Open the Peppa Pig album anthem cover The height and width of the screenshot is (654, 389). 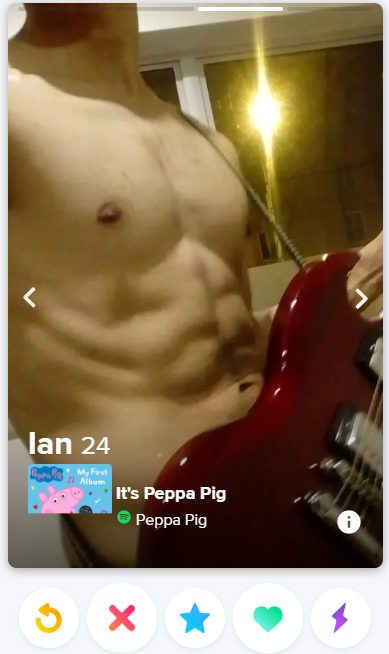70,488
